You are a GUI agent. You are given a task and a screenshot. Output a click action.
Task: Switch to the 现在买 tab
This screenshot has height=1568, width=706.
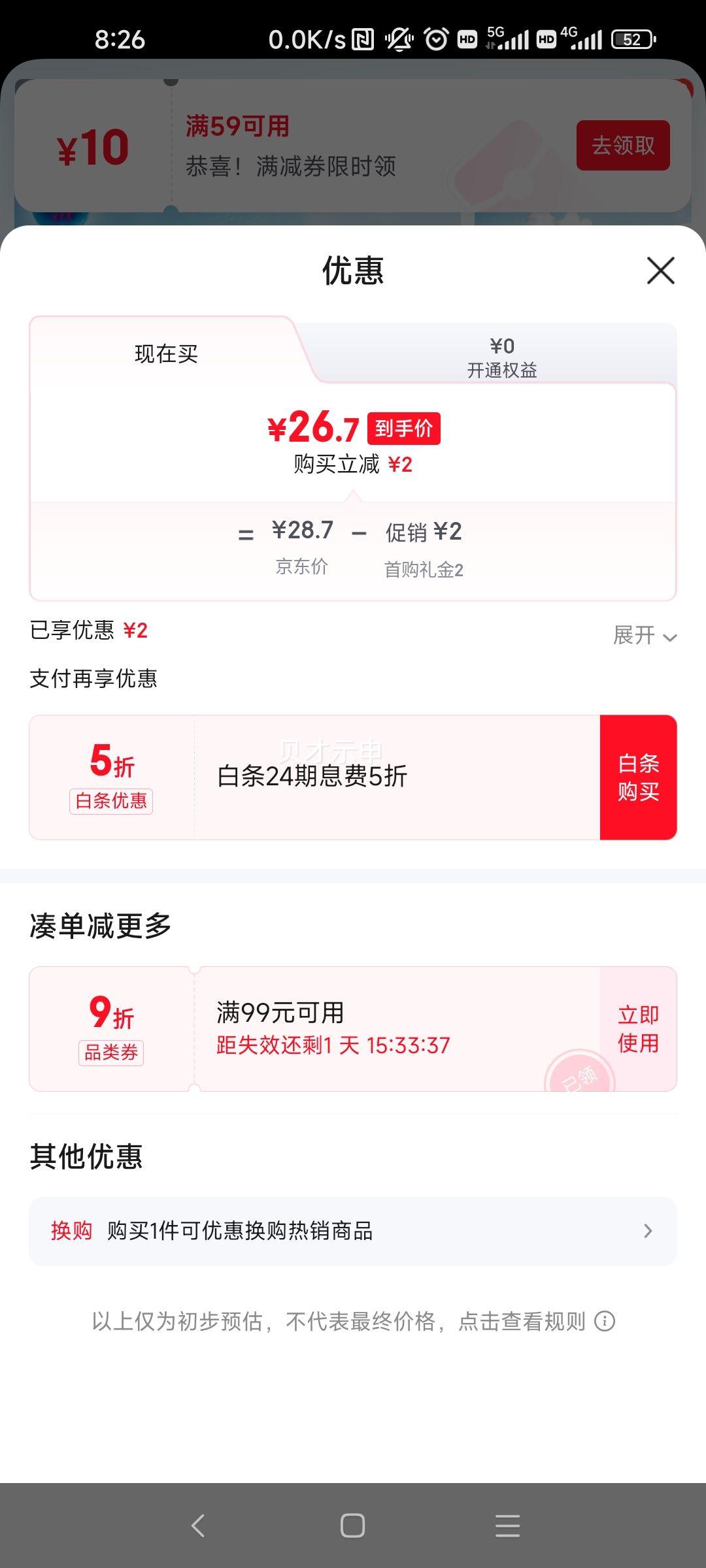tap(166, 353)
